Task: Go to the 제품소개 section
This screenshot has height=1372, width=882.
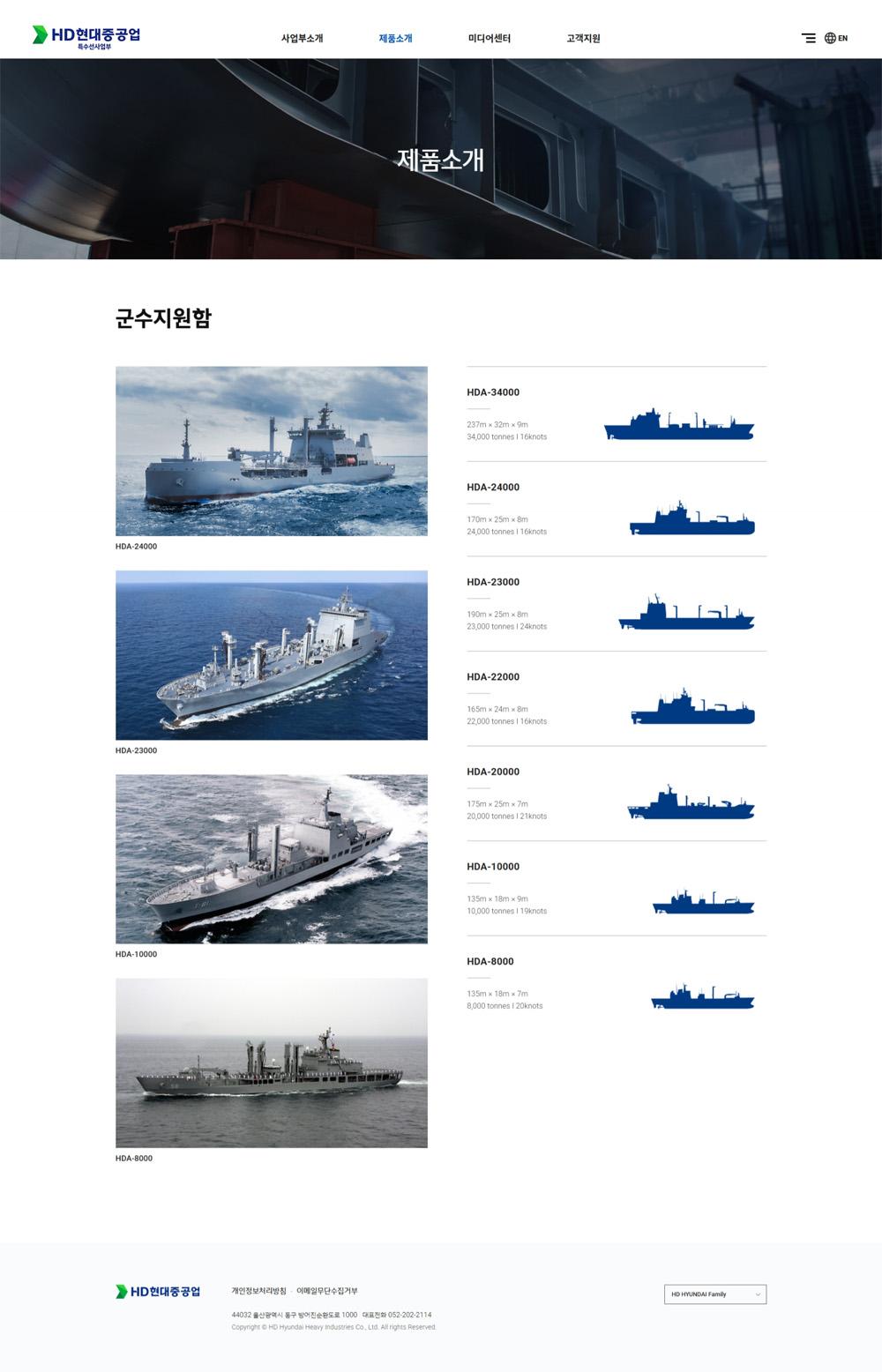Action: (x=395, y=39)
